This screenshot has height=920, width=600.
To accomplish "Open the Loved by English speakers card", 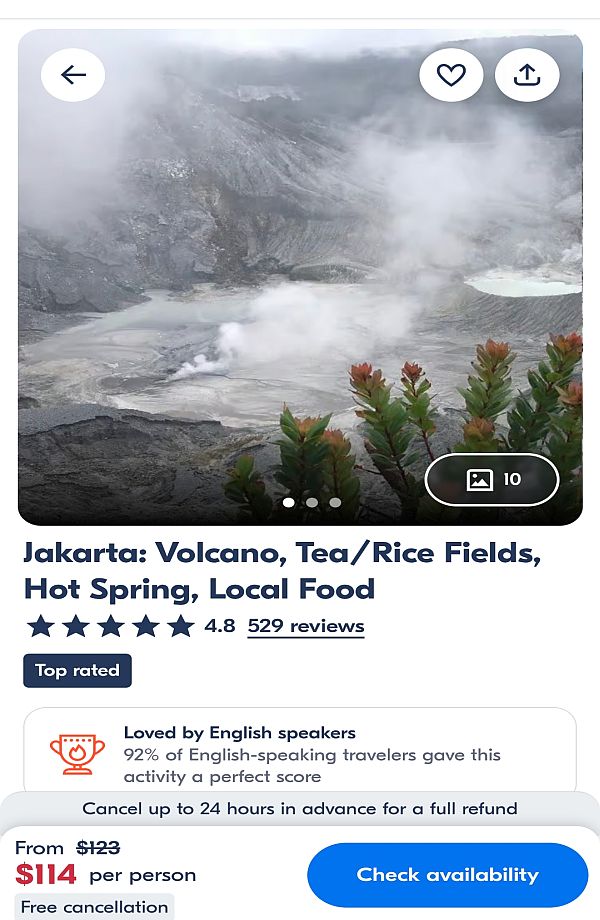I will pos(300,752).
